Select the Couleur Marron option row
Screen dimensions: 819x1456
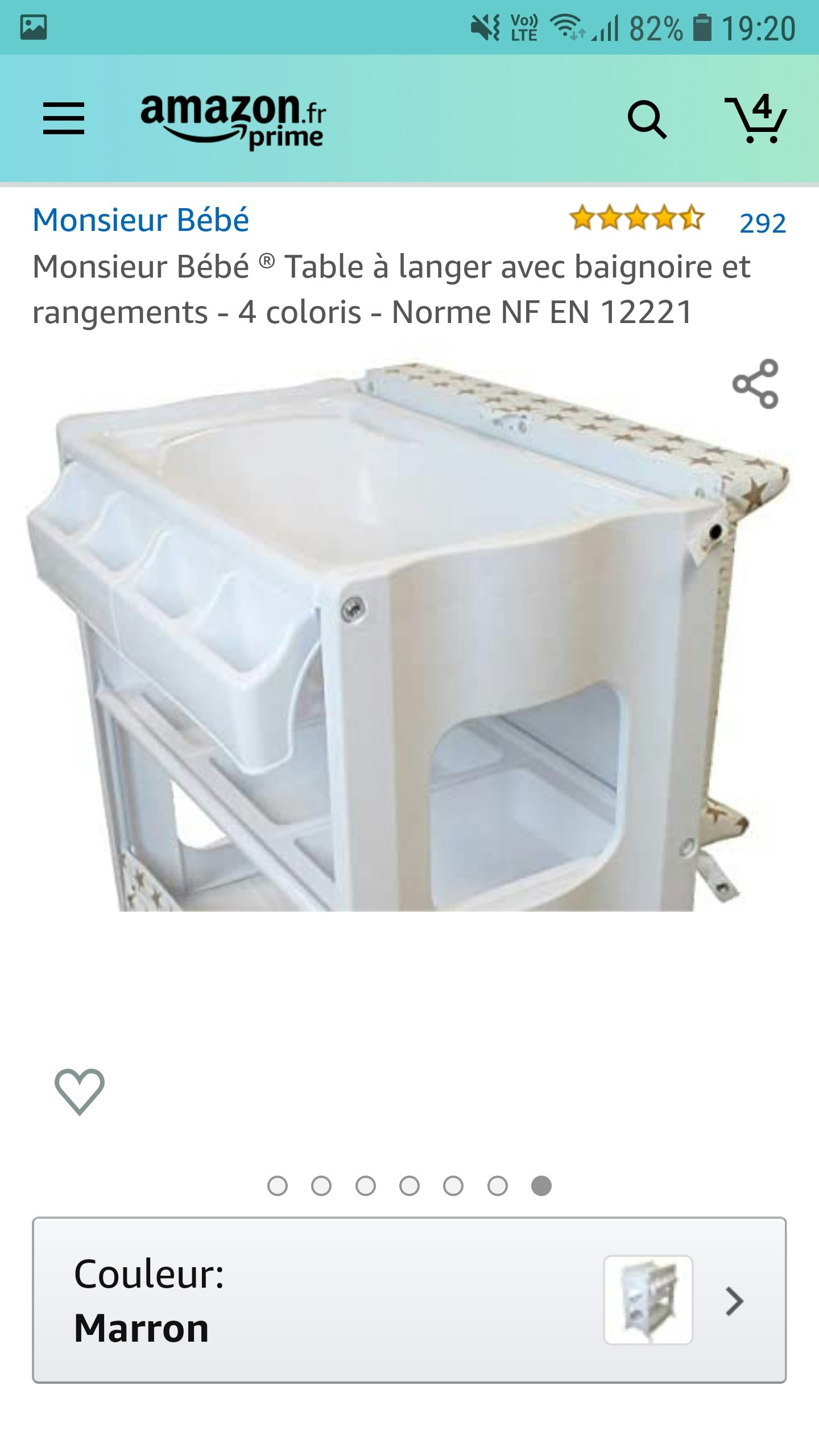pyautogui.click(x=409, y=1300)
